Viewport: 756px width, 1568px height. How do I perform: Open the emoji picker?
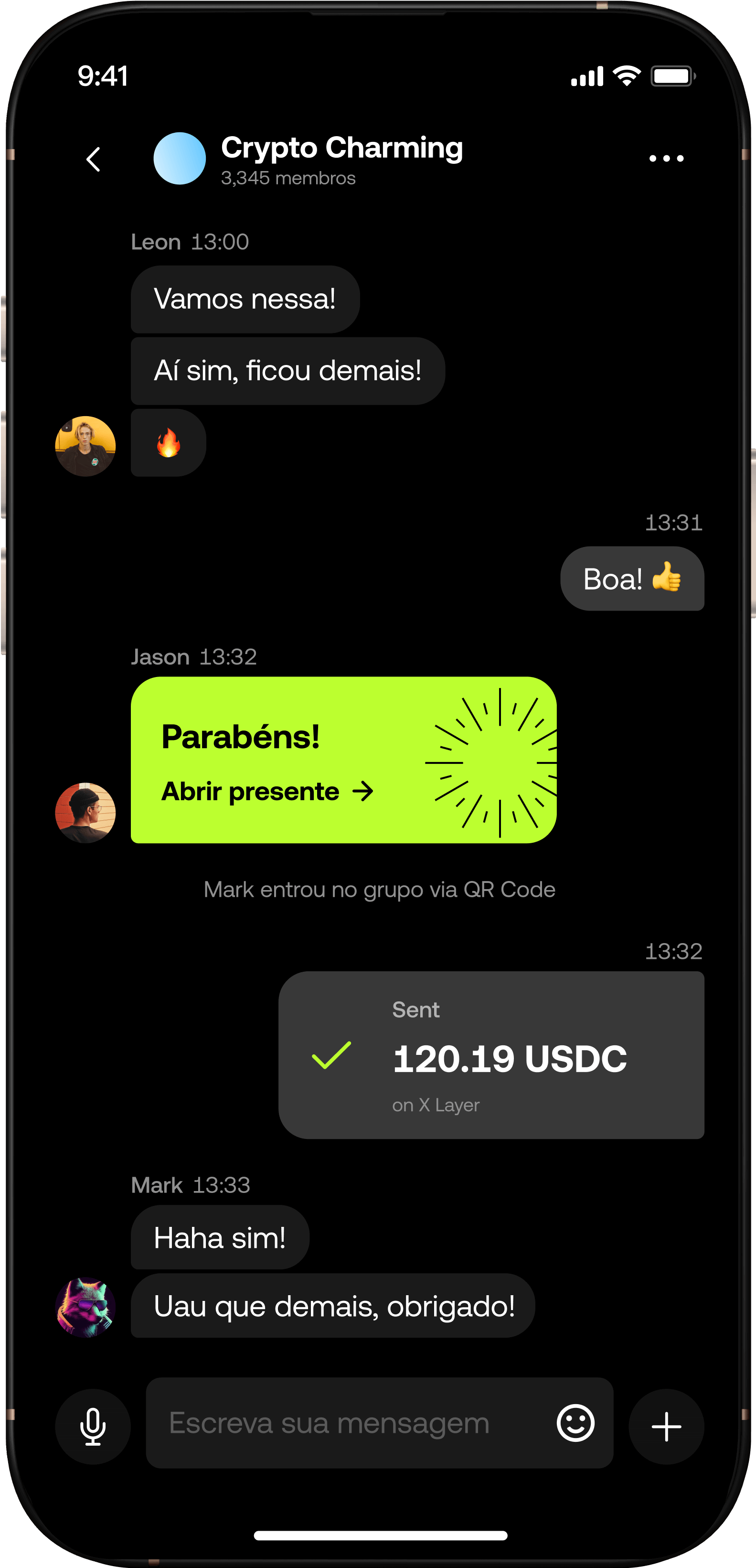pyautogui.click(x=575, y=1423)
